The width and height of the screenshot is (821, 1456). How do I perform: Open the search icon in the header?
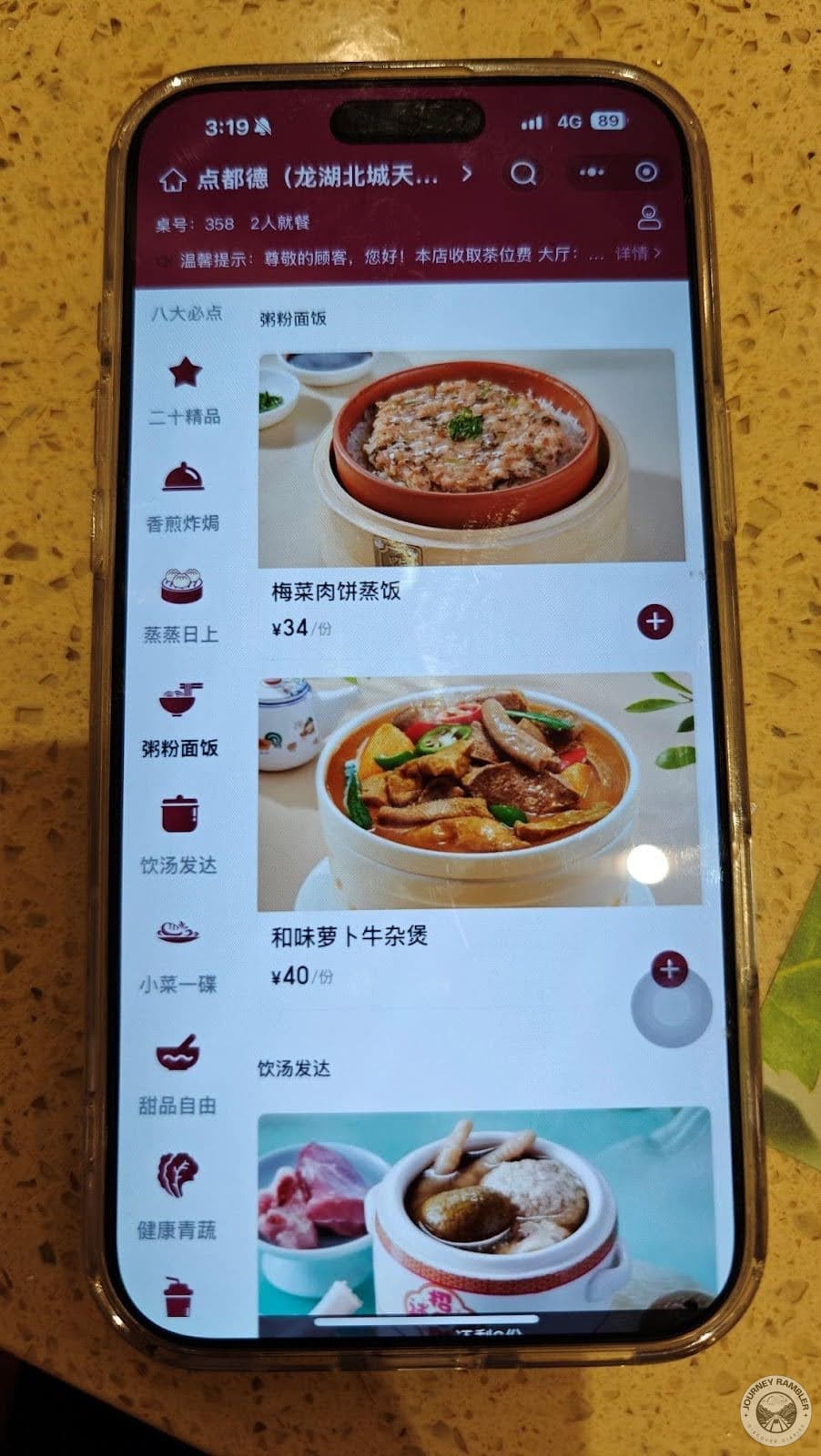(523, 173)
